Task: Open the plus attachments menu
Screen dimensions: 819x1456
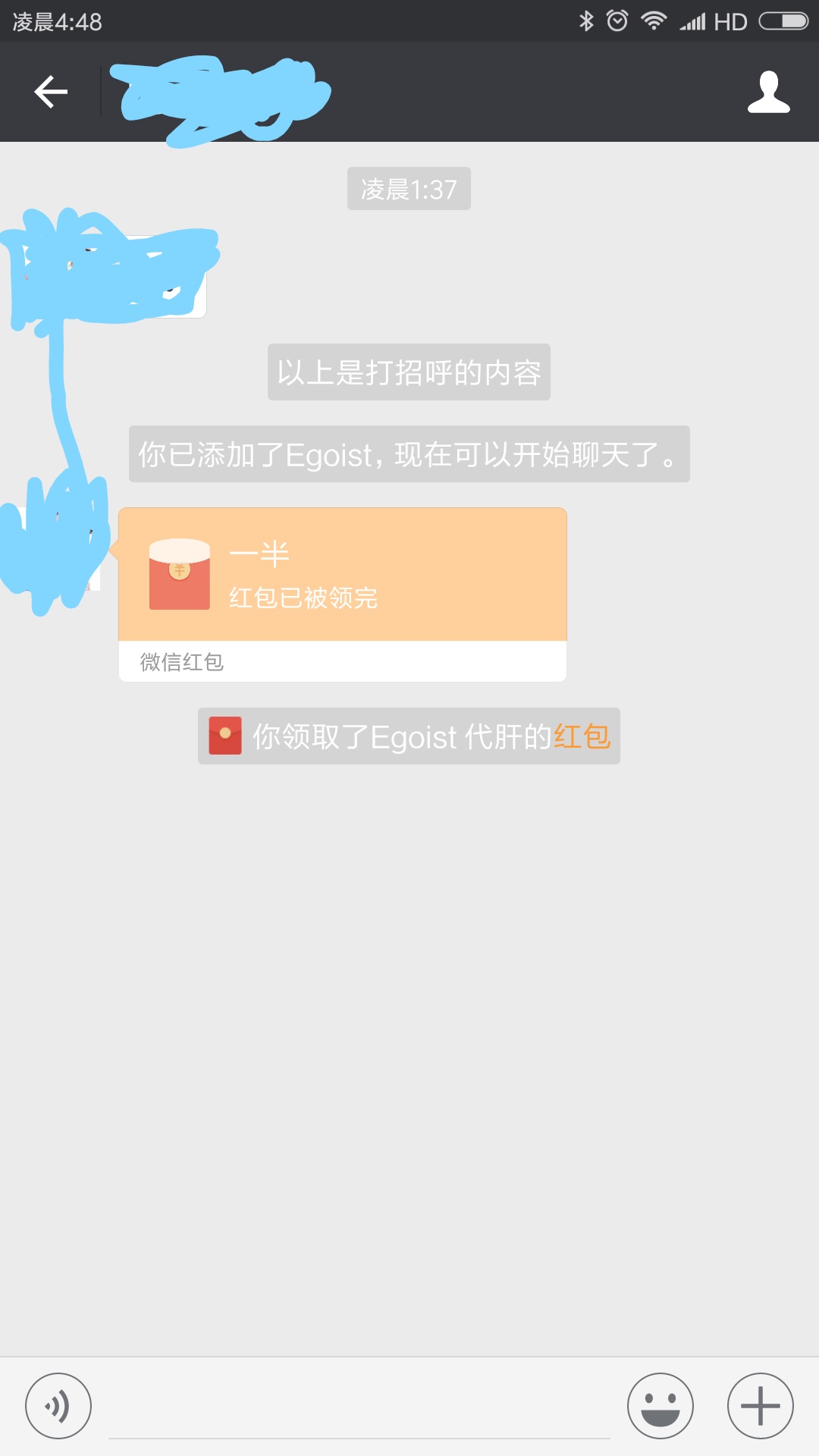Action: tap(760, 1406)
